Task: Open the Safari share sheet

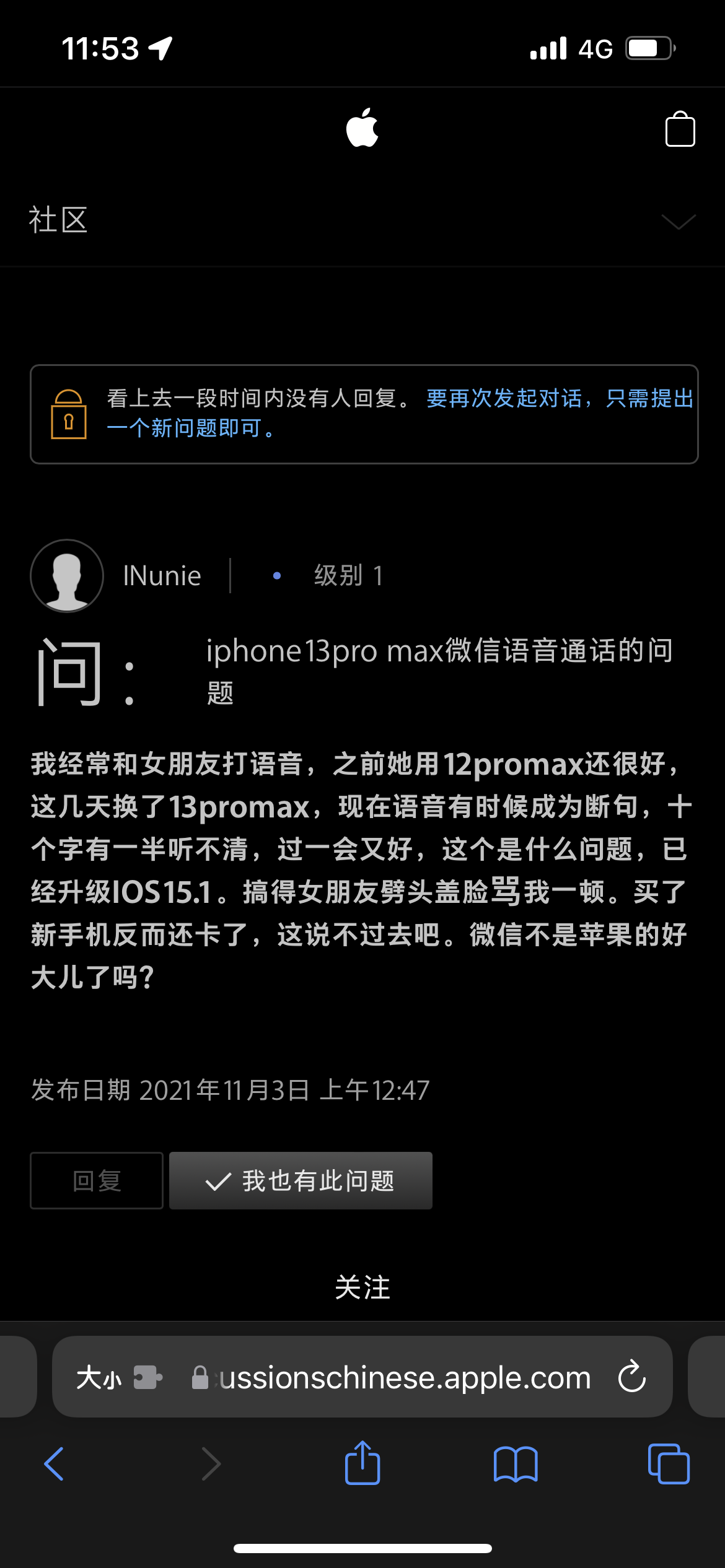Action: (x=362, y=1463)
